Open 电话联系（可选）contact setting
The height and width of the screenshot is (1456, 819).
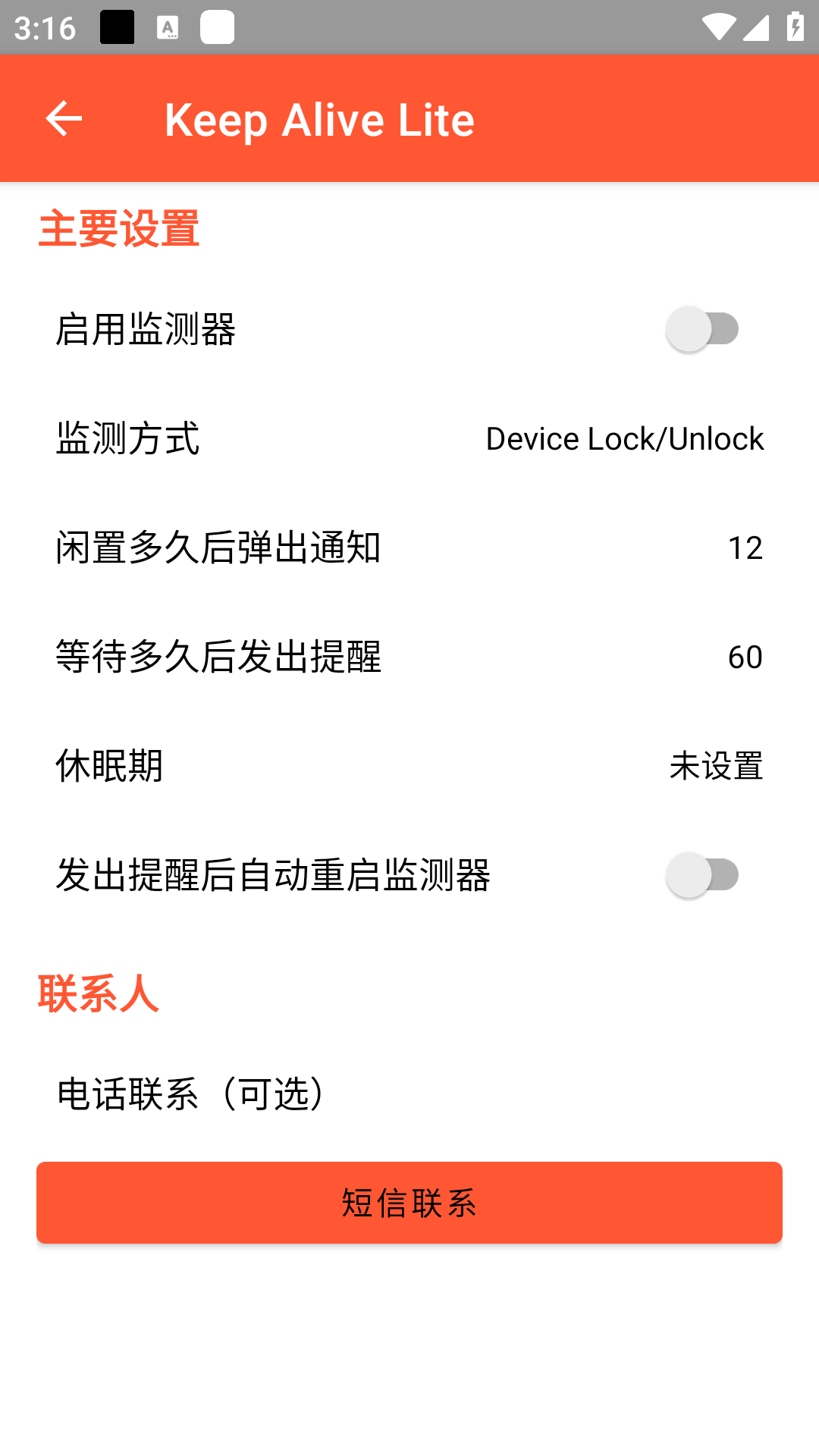409,1093
